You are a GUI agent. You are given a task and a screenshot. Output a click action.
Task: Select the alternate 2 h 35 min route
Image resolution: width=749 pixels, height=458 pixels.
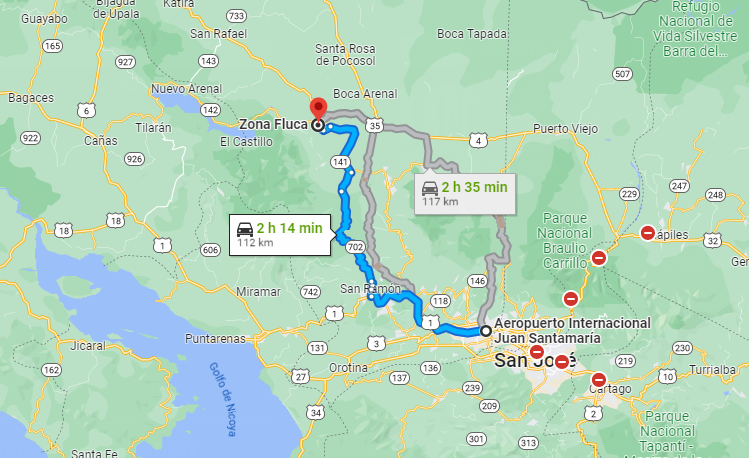pos(464,192)
